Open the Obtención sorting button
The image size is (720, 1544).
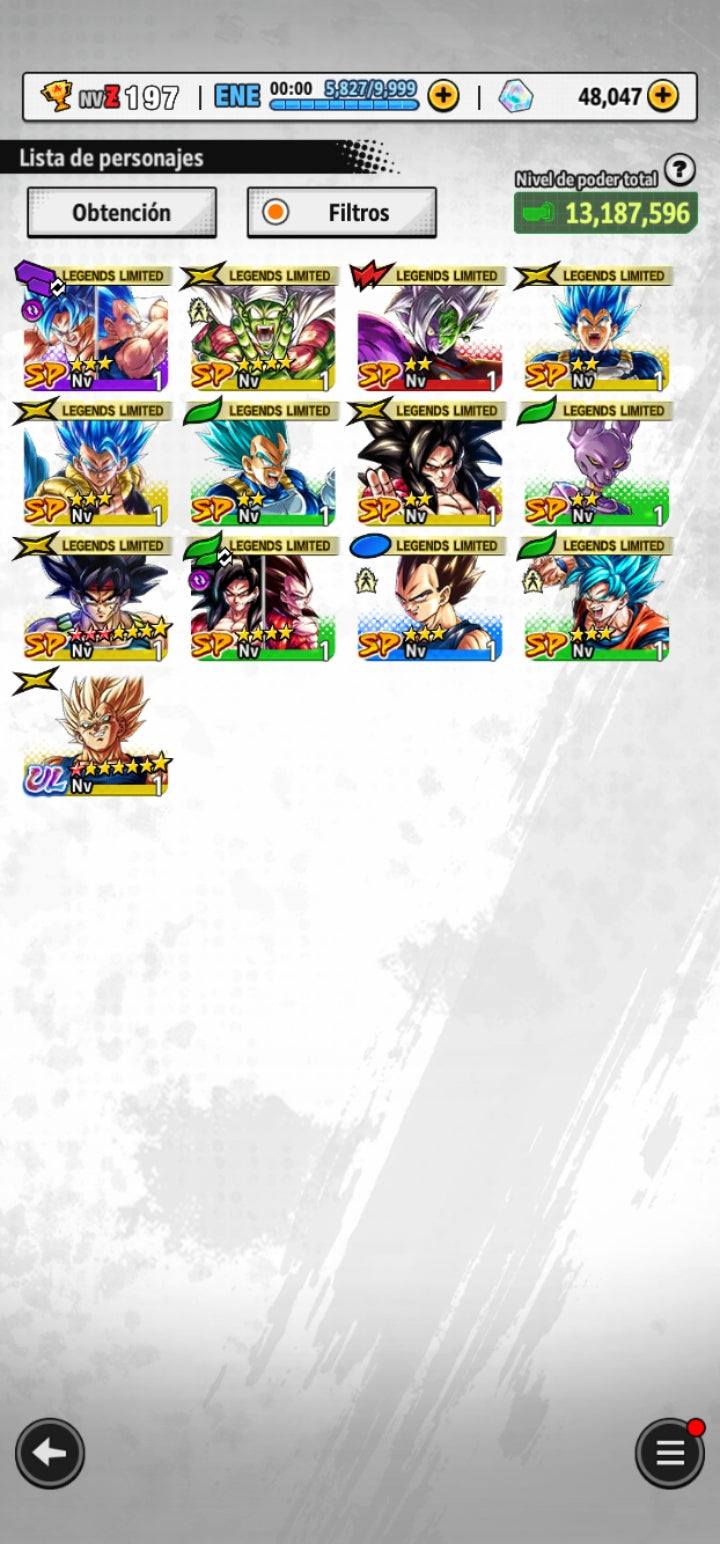pyautogui.click(x=121, y=212)
